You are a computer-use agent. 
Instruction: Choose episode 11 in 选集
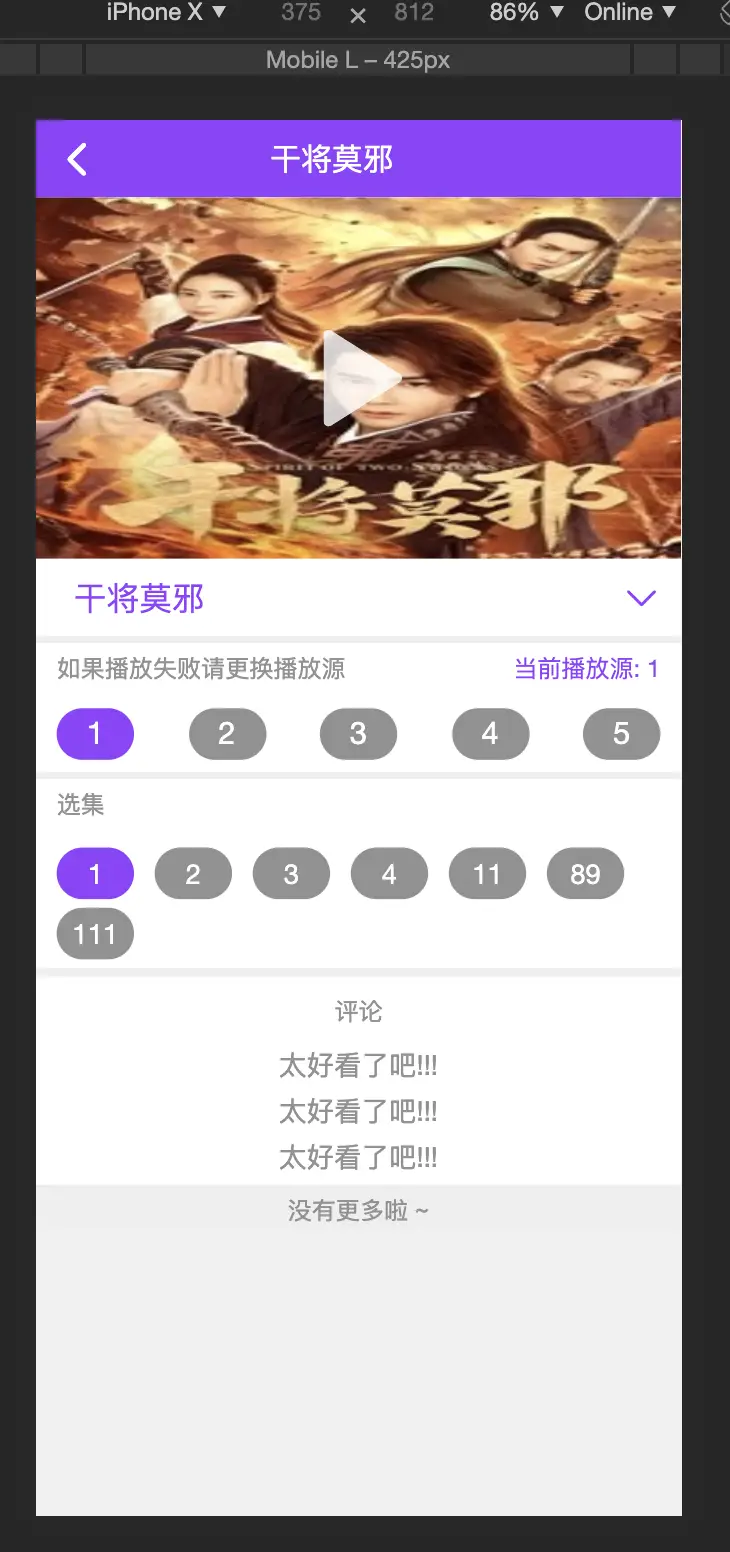coord(487,874)
